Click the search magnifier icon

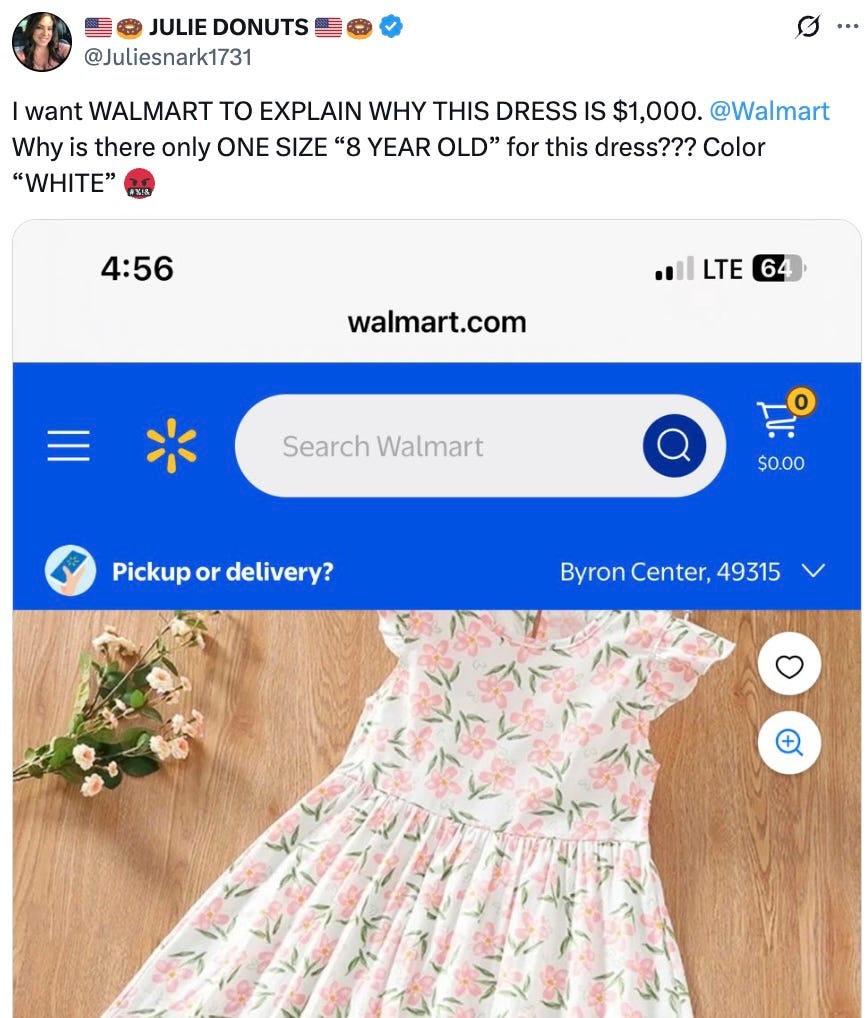tap(675, 443)
